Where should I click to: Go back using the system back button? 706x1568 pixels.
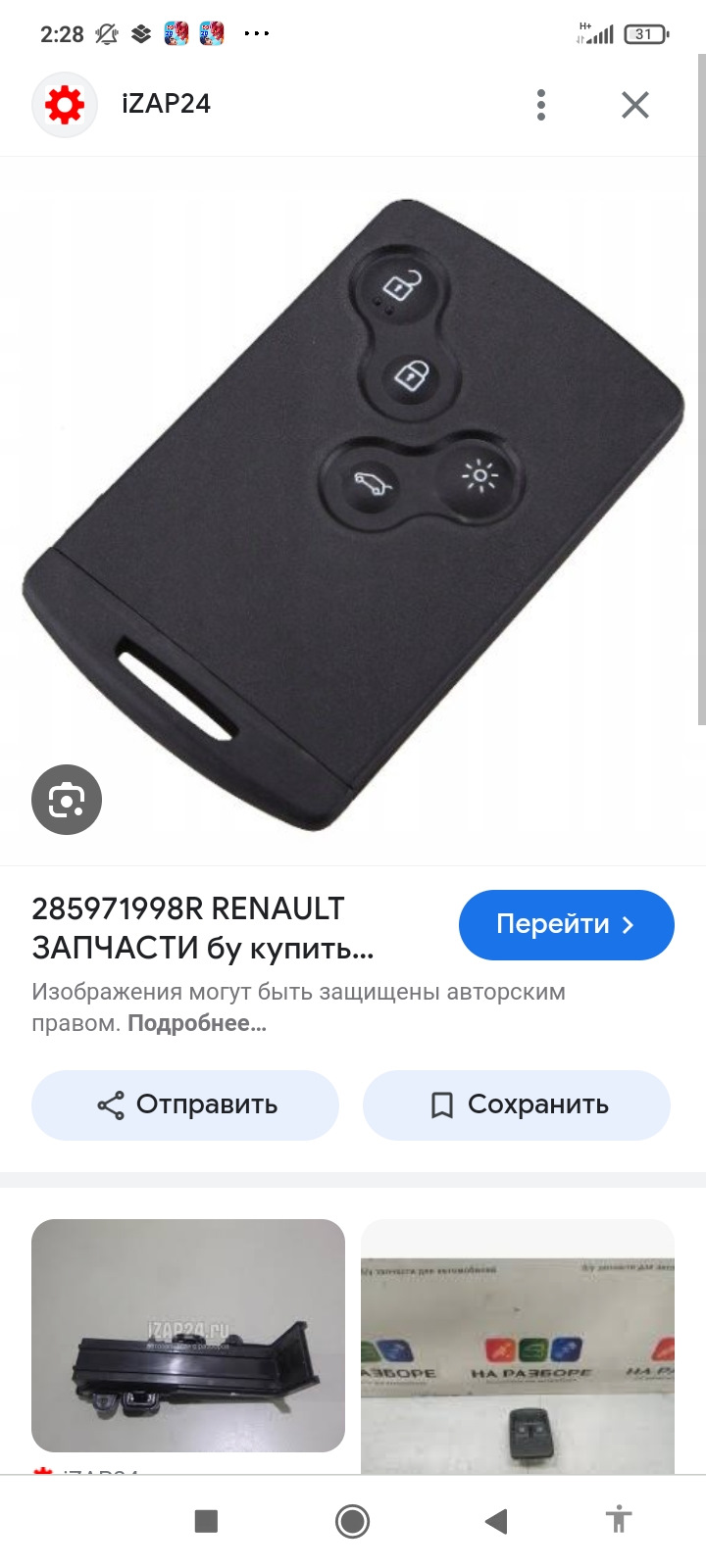tap(496, 1521)
